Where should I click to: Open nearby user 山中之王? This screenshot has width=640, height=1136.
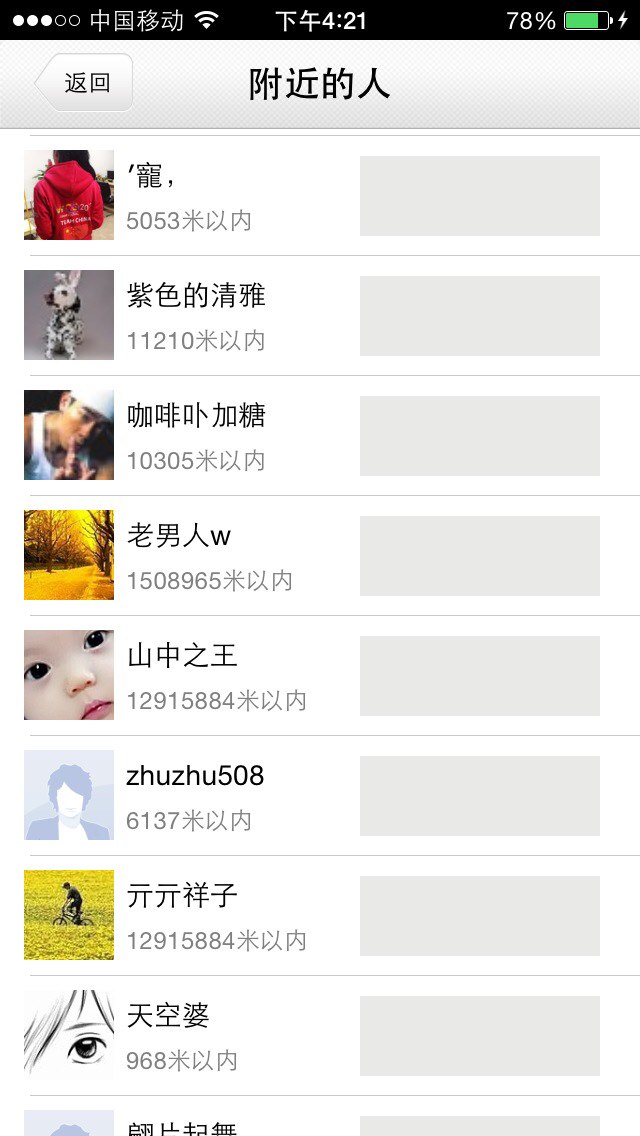tap(320, 676)
